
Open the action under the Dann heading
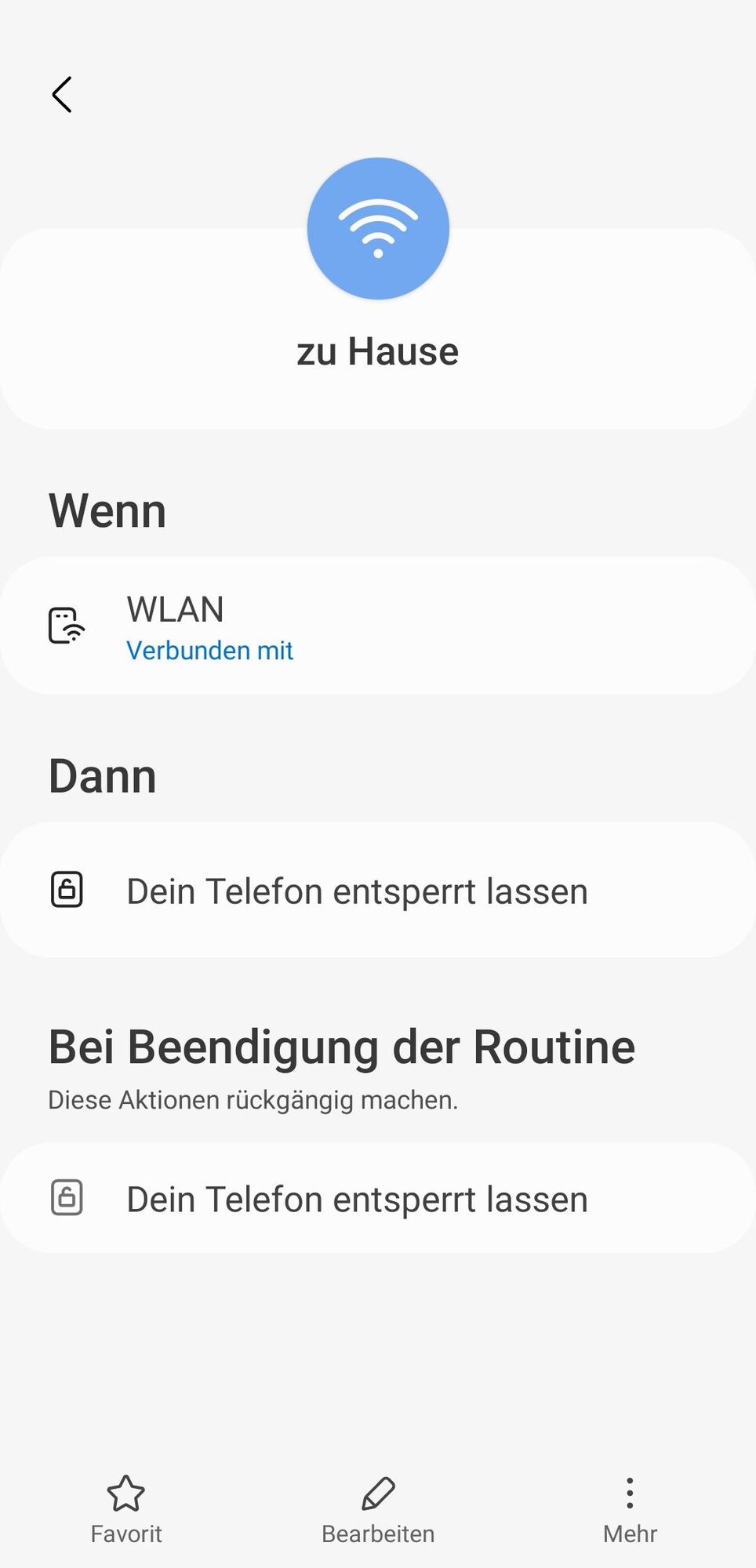(x=376, y=891)
